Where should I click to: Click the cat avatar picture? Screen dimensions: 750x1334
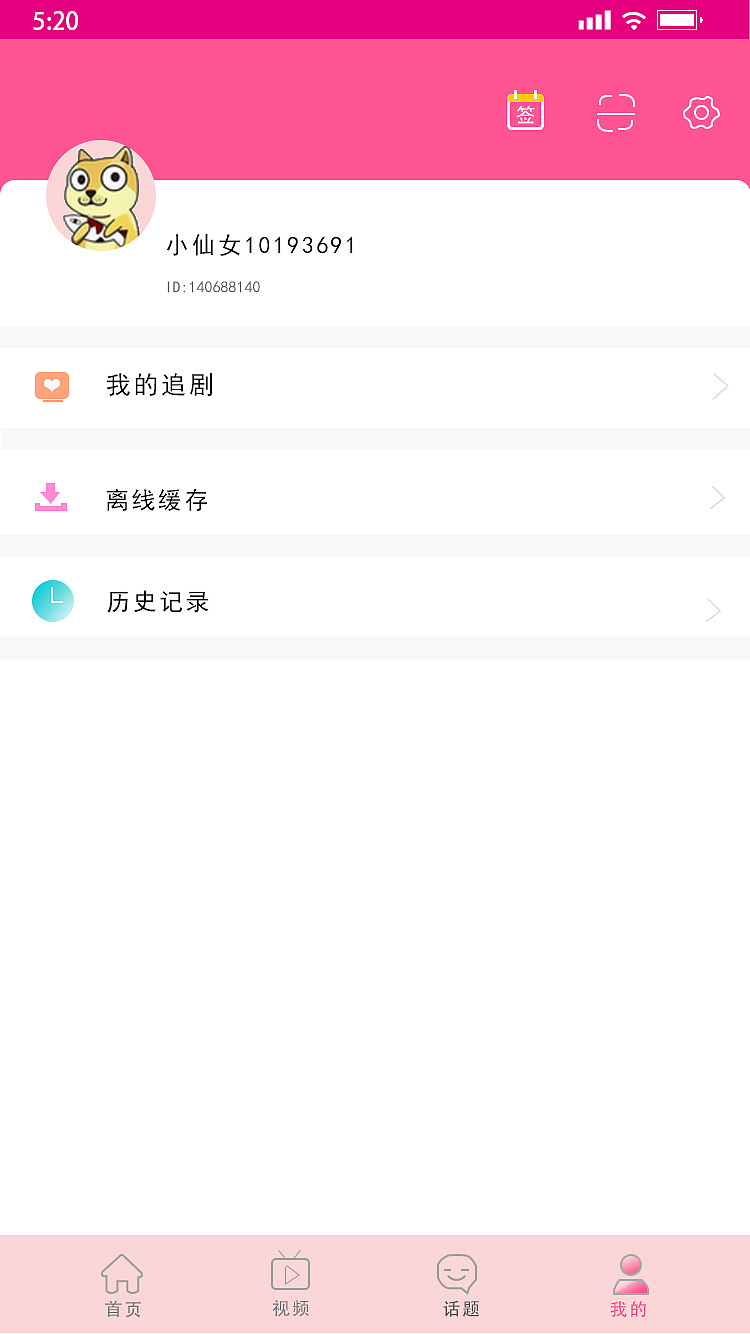100,195
